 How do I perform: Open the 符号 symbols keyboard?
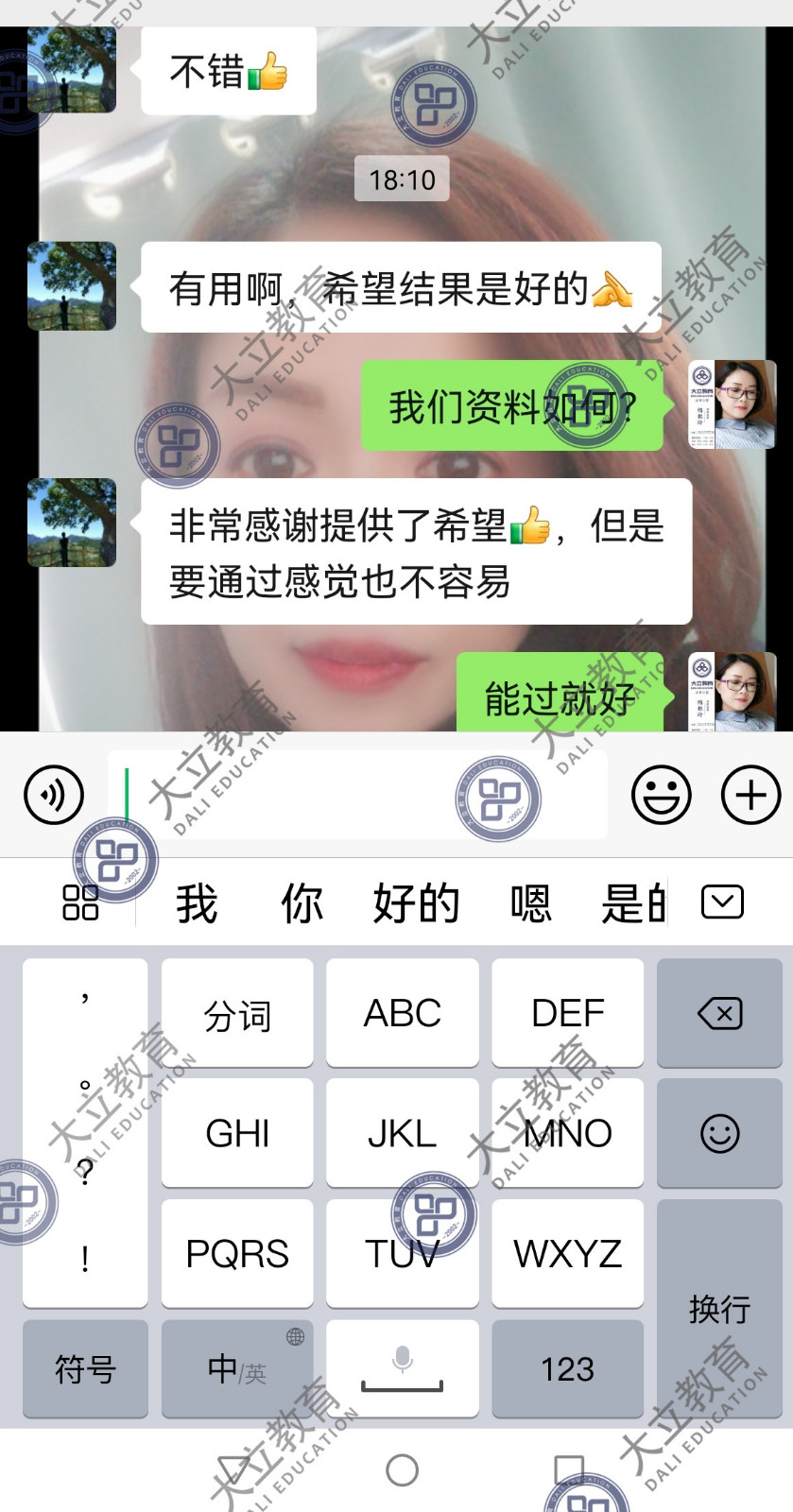[85, 1368]
